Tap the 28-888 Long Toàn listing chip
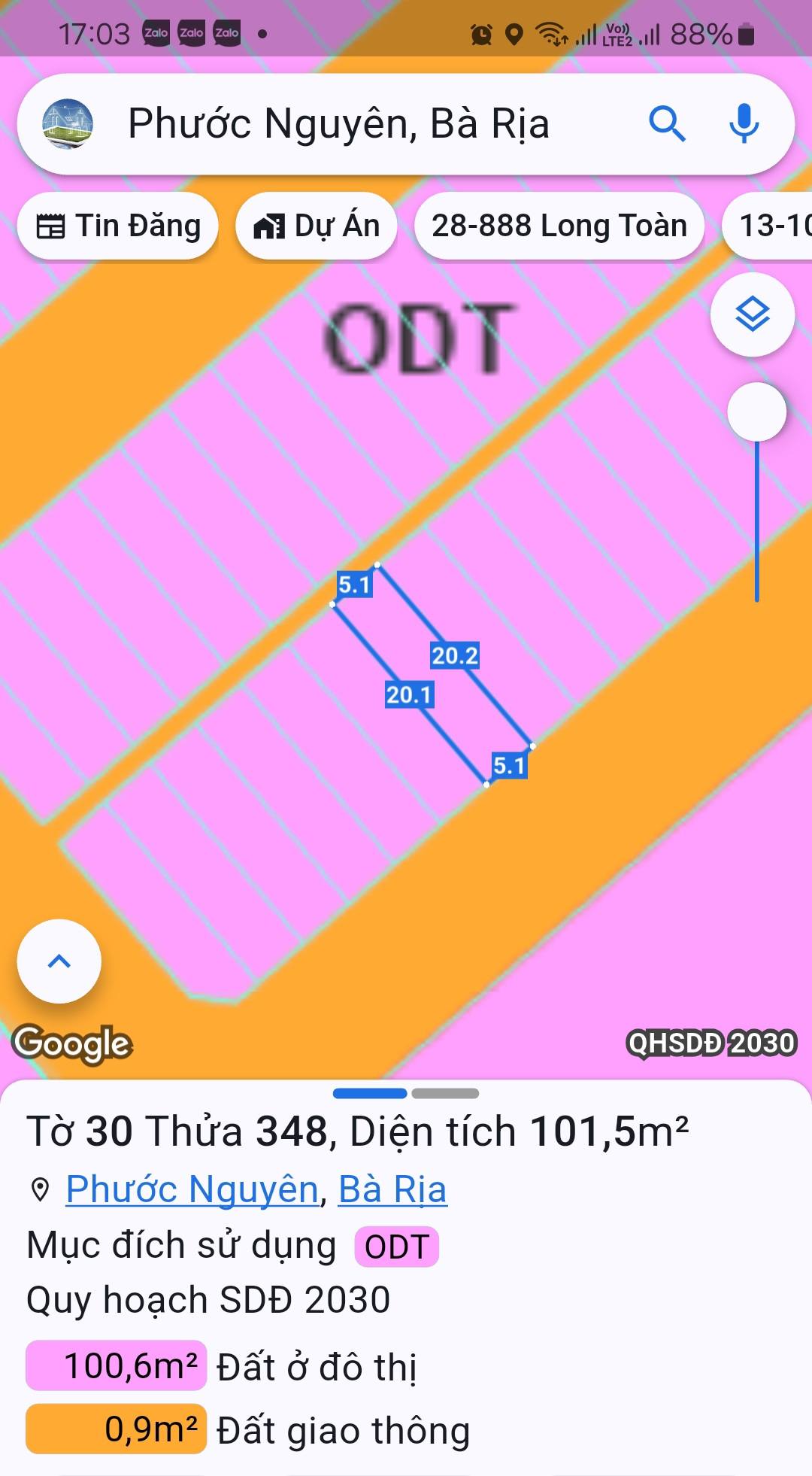Image resolution: width=812 pixels, height=1476 pixels. [x=559, y=224]
